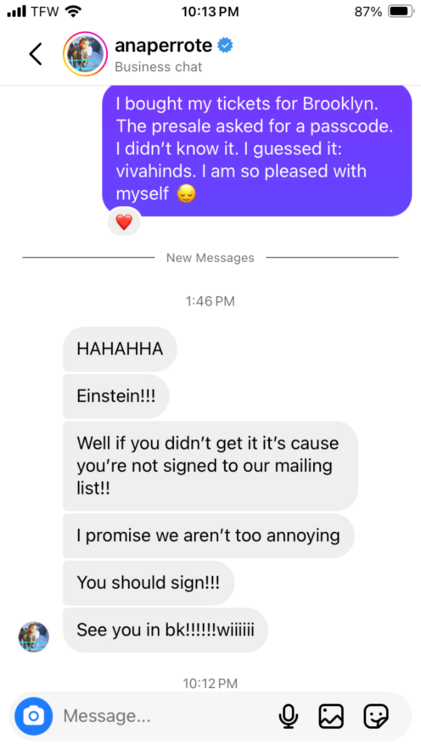Image resolution: width=421 pixels, height=750 pixels.
Task: Tap anaperrote's small avatar beside the last message
Action: (33, 637)
